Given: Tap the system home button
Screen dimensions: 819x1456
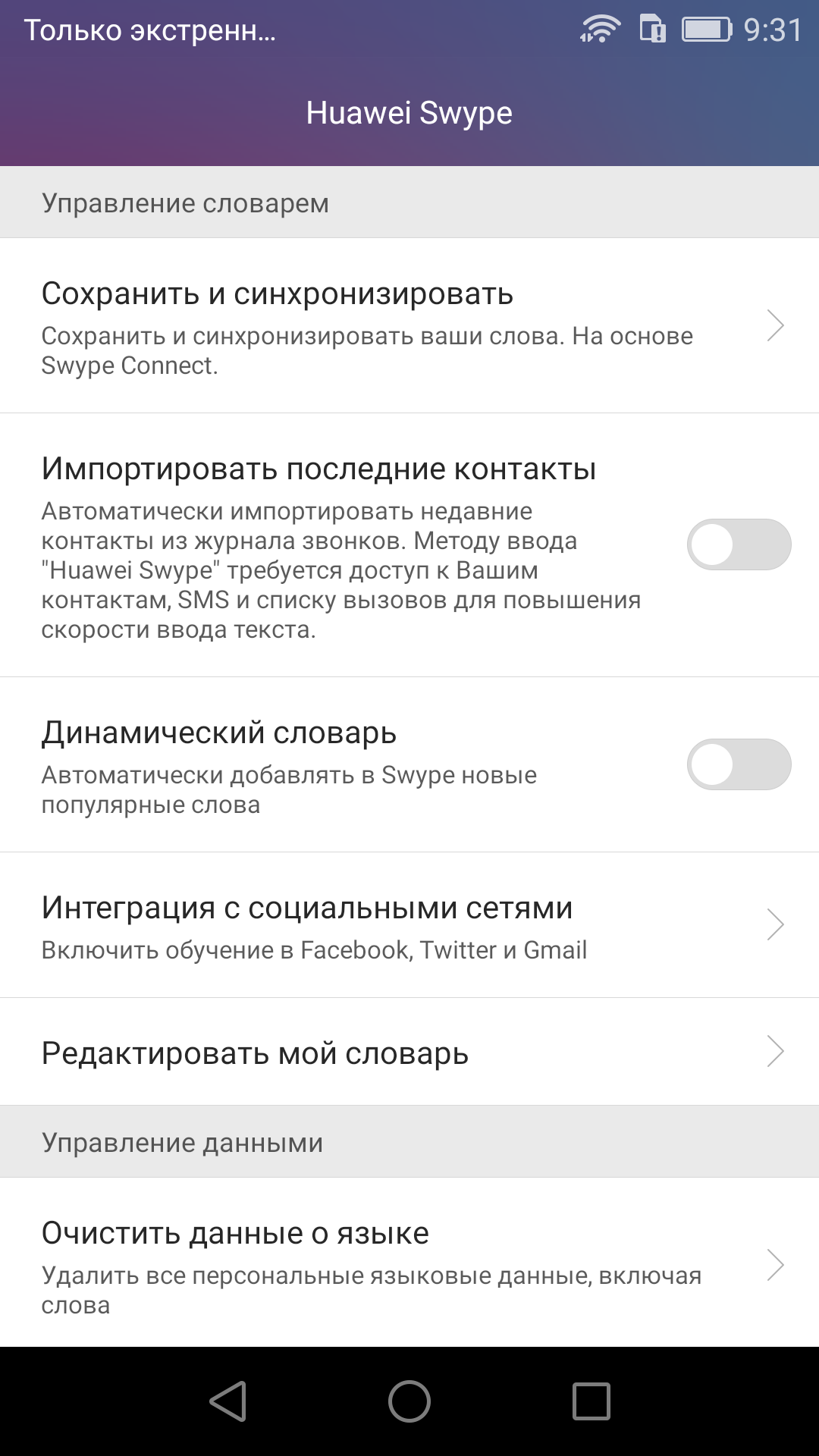Looking at the screenshot, I should pyautogui.click(x=409, y=1401).
